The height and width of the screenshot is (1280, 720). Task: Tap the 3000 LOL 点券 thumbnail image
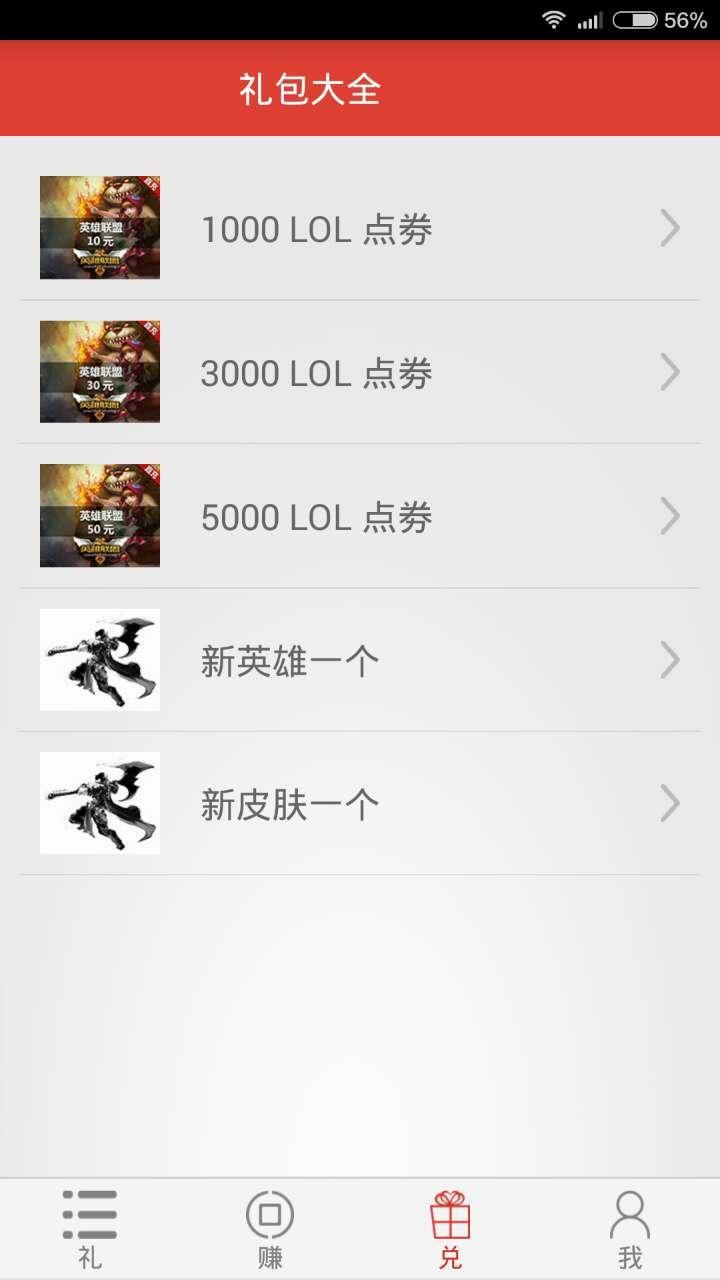98,371
